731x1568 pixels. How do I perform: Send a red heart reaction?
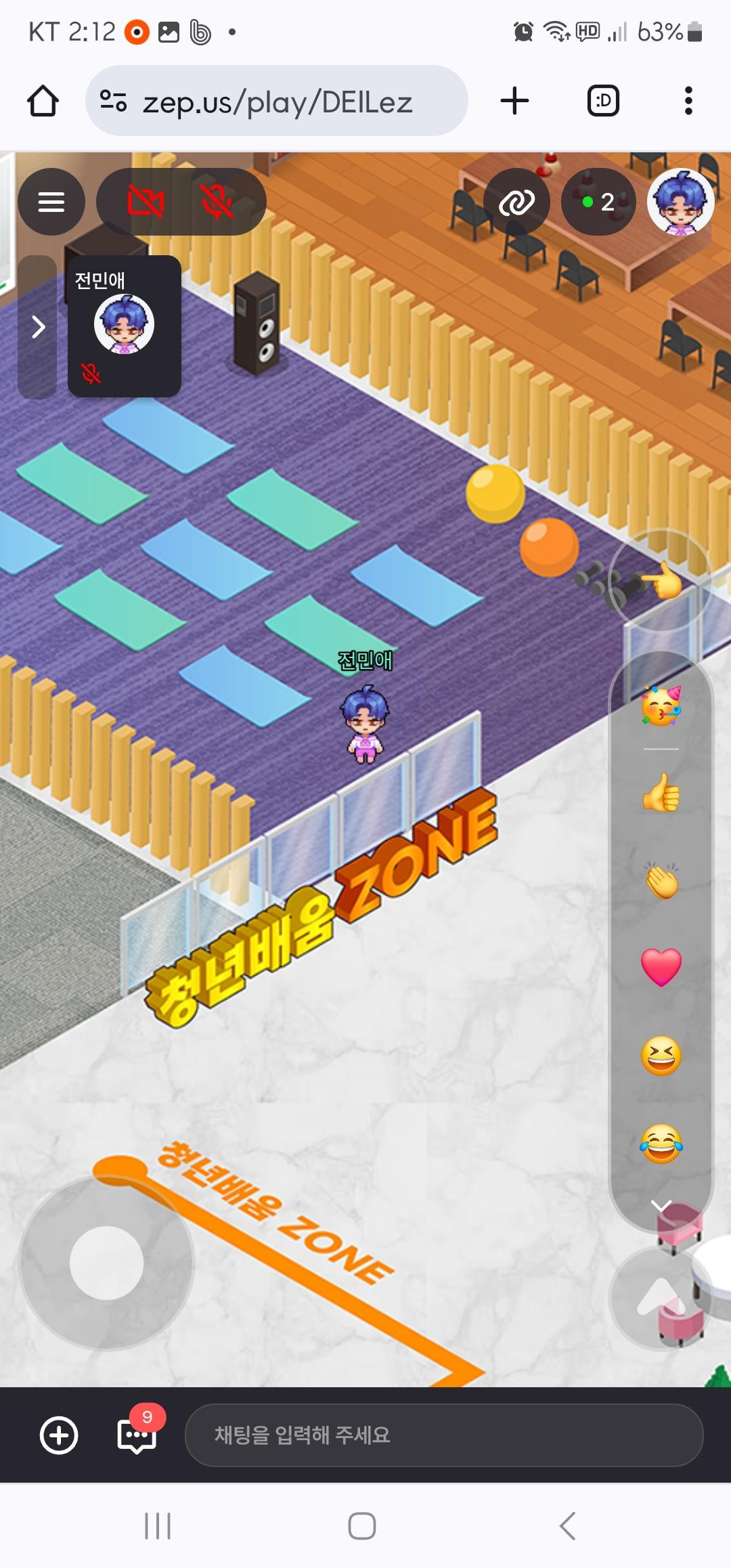click(x=661, y=967)
